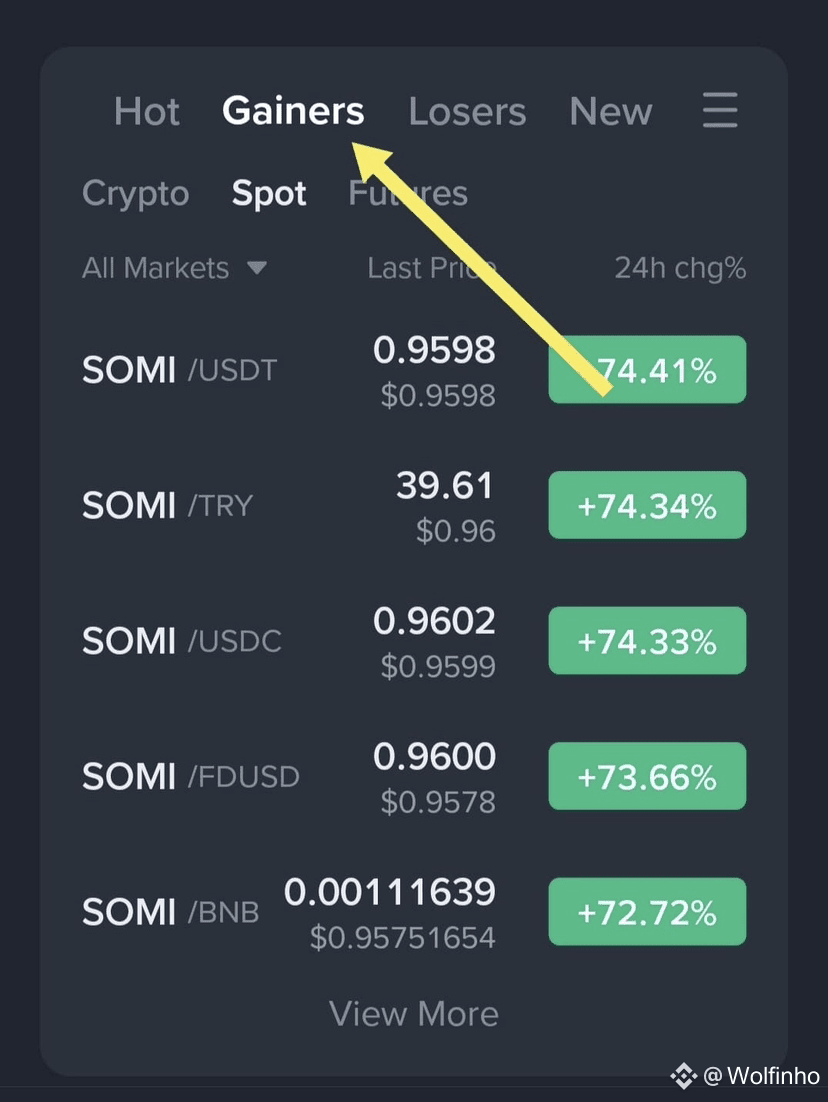Reselect the Gainers tab

(292, 112)
